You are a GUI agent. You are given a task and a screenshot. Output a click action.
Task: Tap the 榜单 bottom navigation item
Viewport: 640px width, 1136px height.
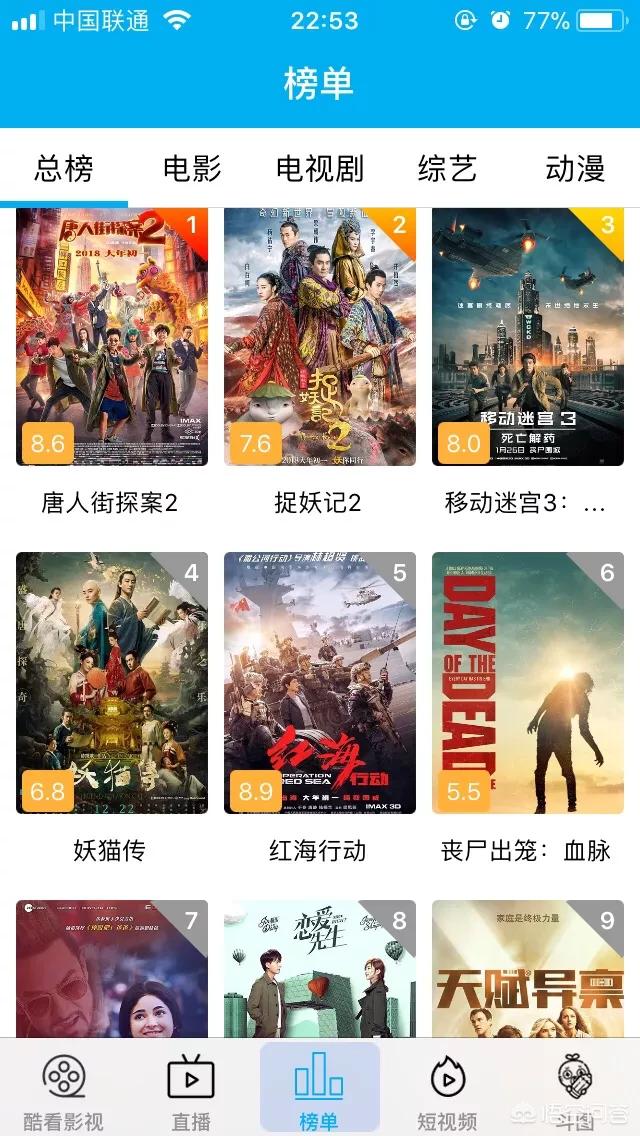click(x=319, y=1088)
